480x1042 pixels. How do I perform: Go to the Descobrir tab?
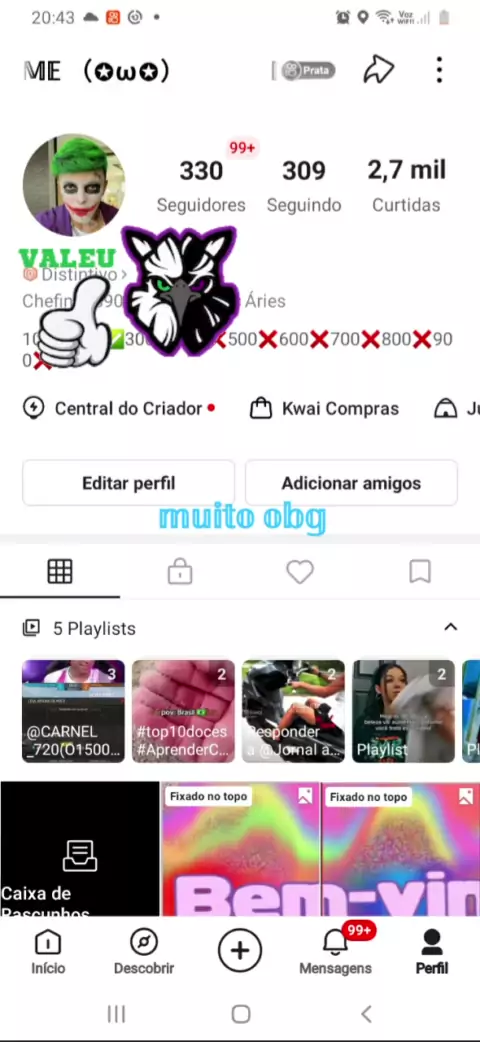[x=144, y=952]
